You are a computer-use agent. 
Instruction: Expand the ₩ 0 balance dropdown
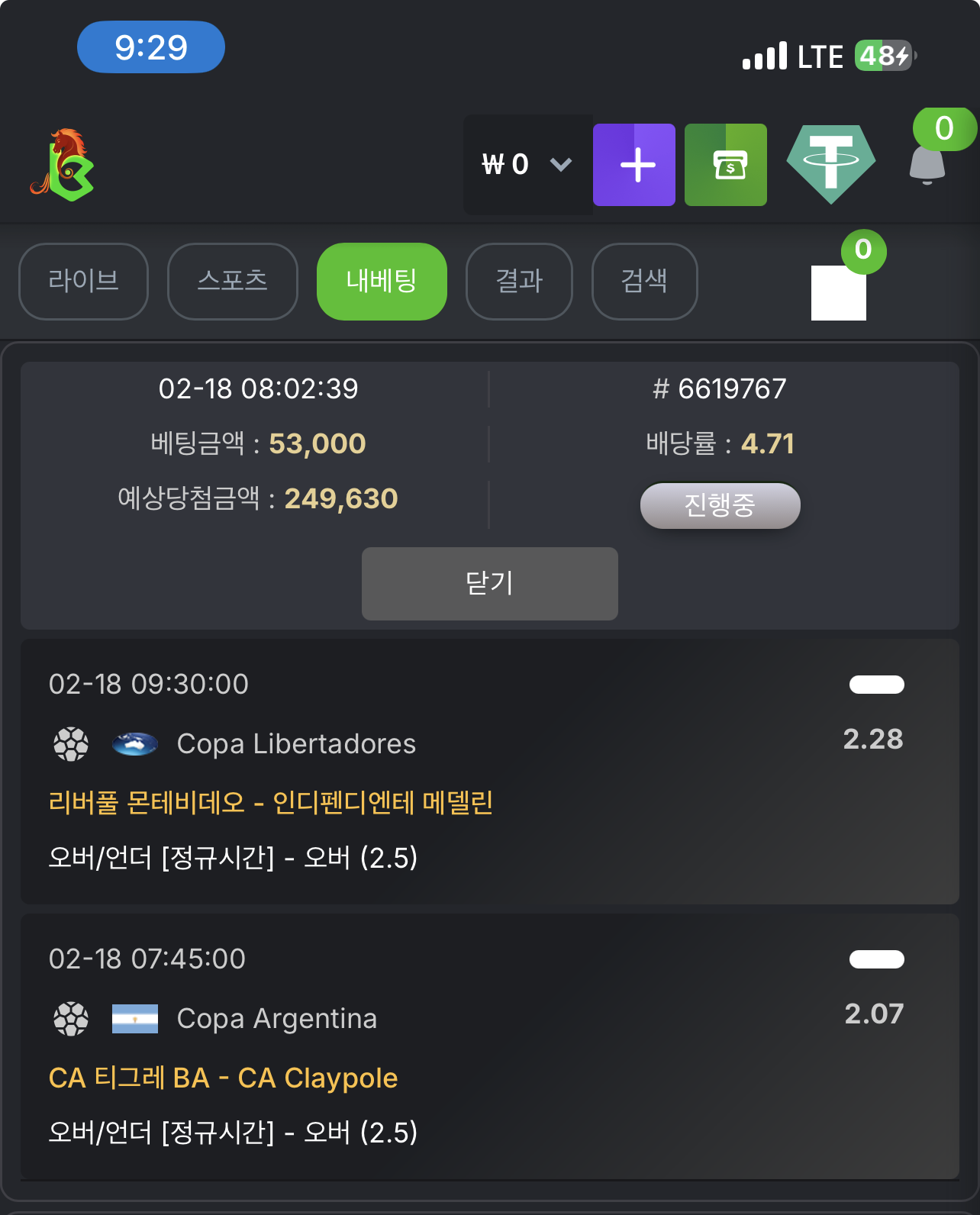(527, 165)
